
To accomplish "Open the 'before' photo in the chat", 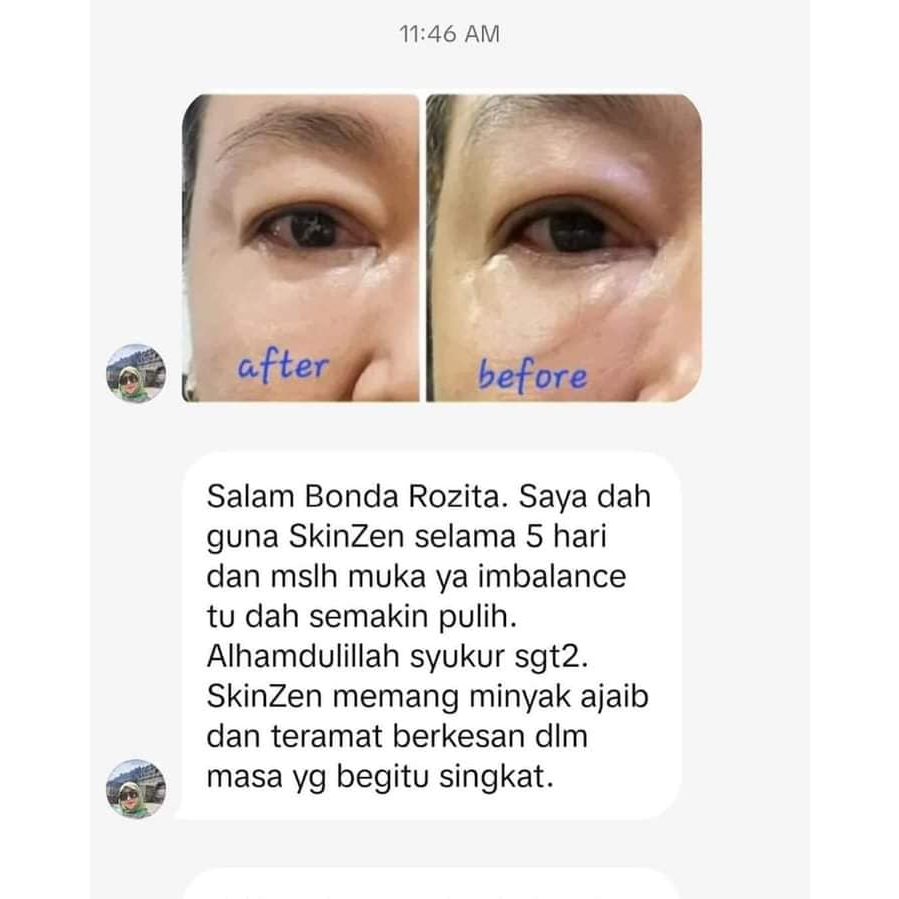I will click(564, 248).
